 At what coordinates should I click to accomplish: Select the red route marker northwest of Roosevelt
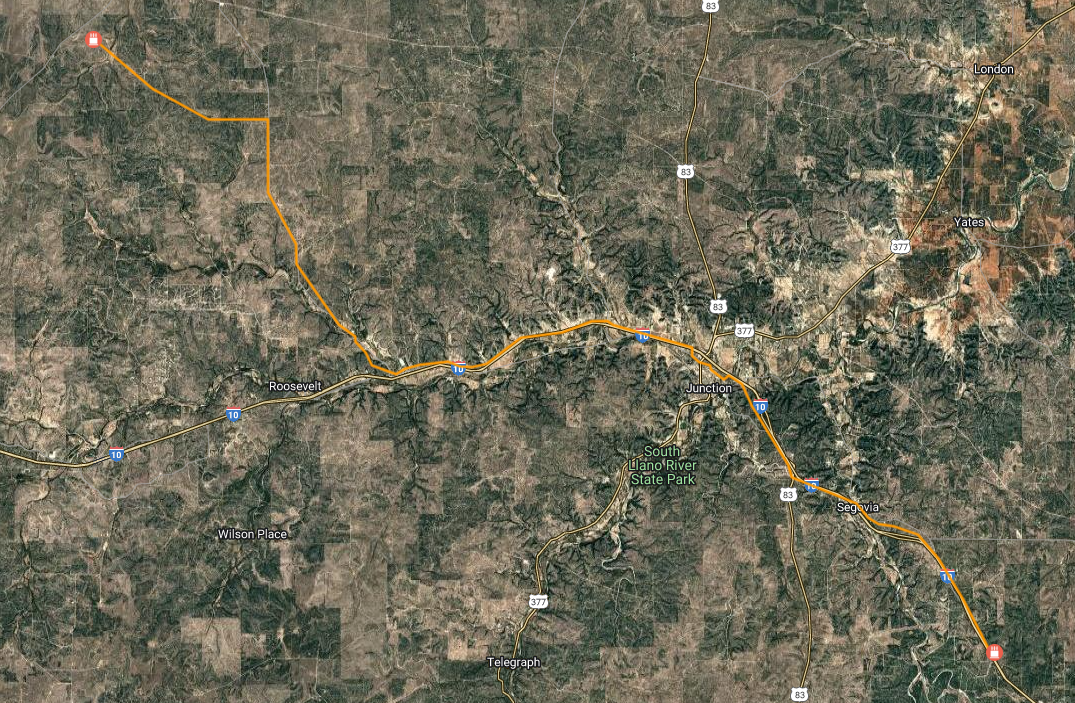tap(94, 41)
